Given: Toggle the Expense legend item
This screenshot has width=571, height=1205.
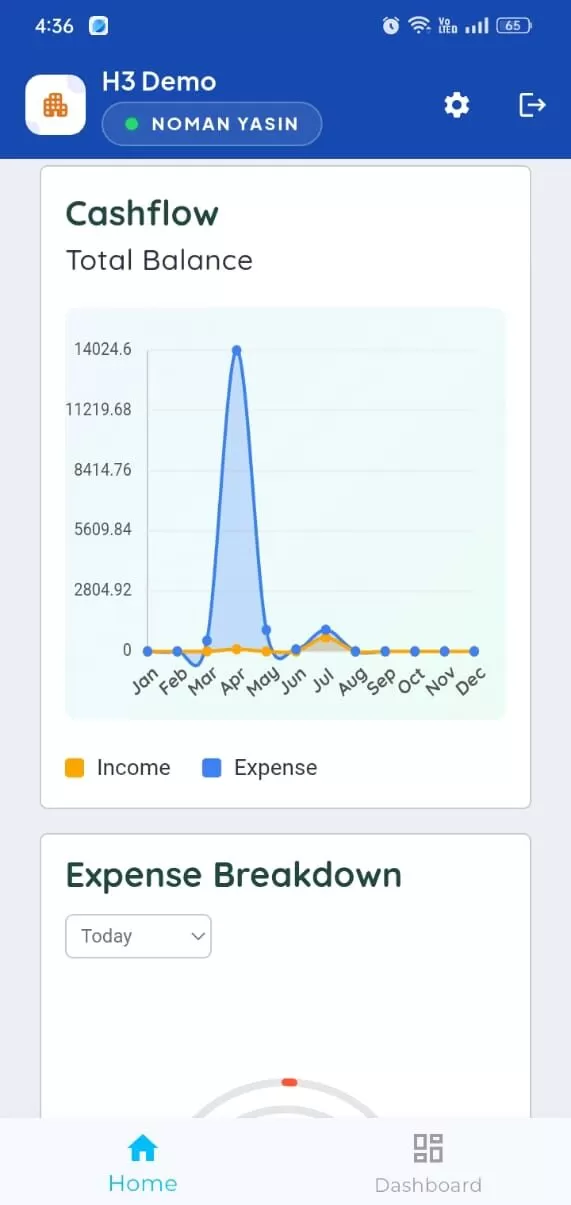Looking at the screenshot, I should pos(260,768).
